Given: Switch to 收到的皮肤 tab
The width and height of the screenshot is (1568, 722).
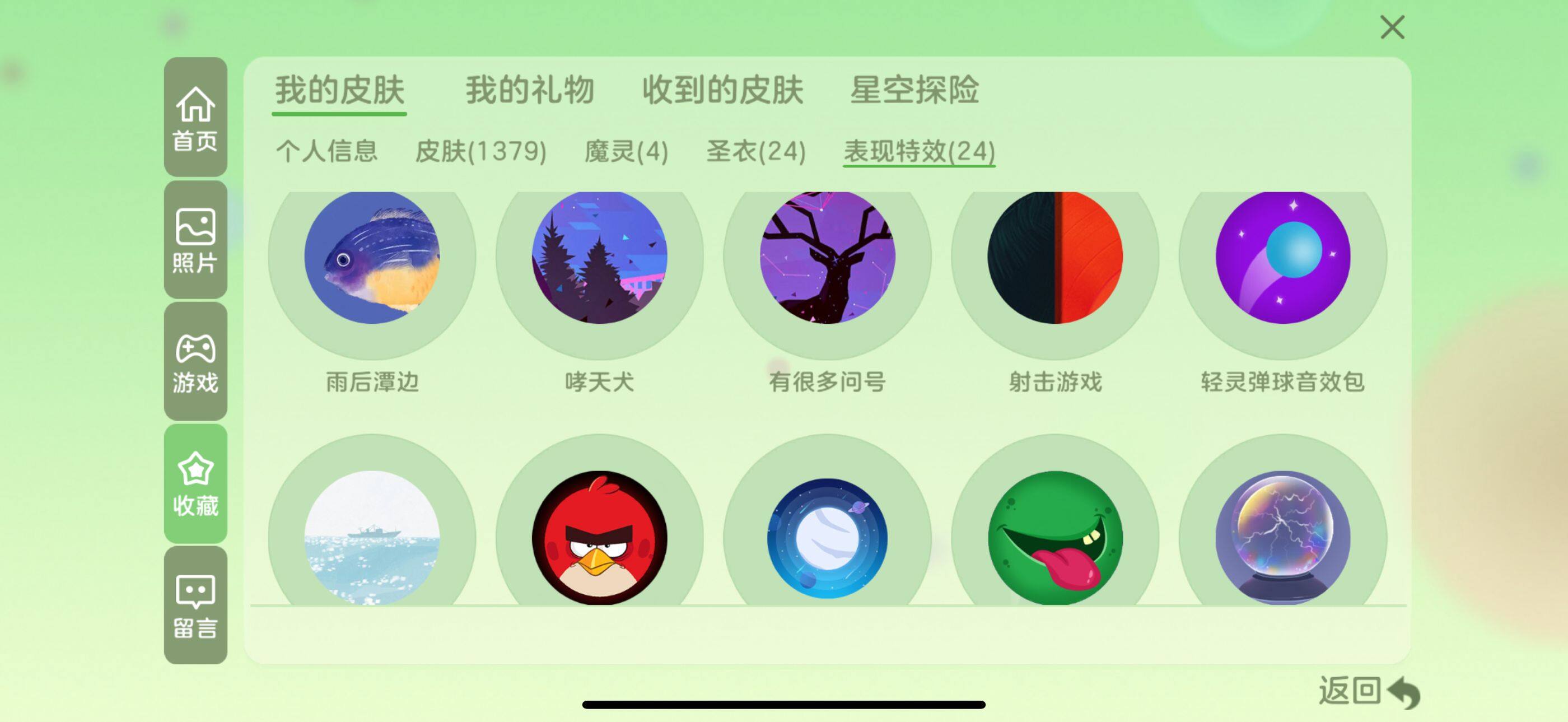Looking at the screenshot, I should coord(722,90).
